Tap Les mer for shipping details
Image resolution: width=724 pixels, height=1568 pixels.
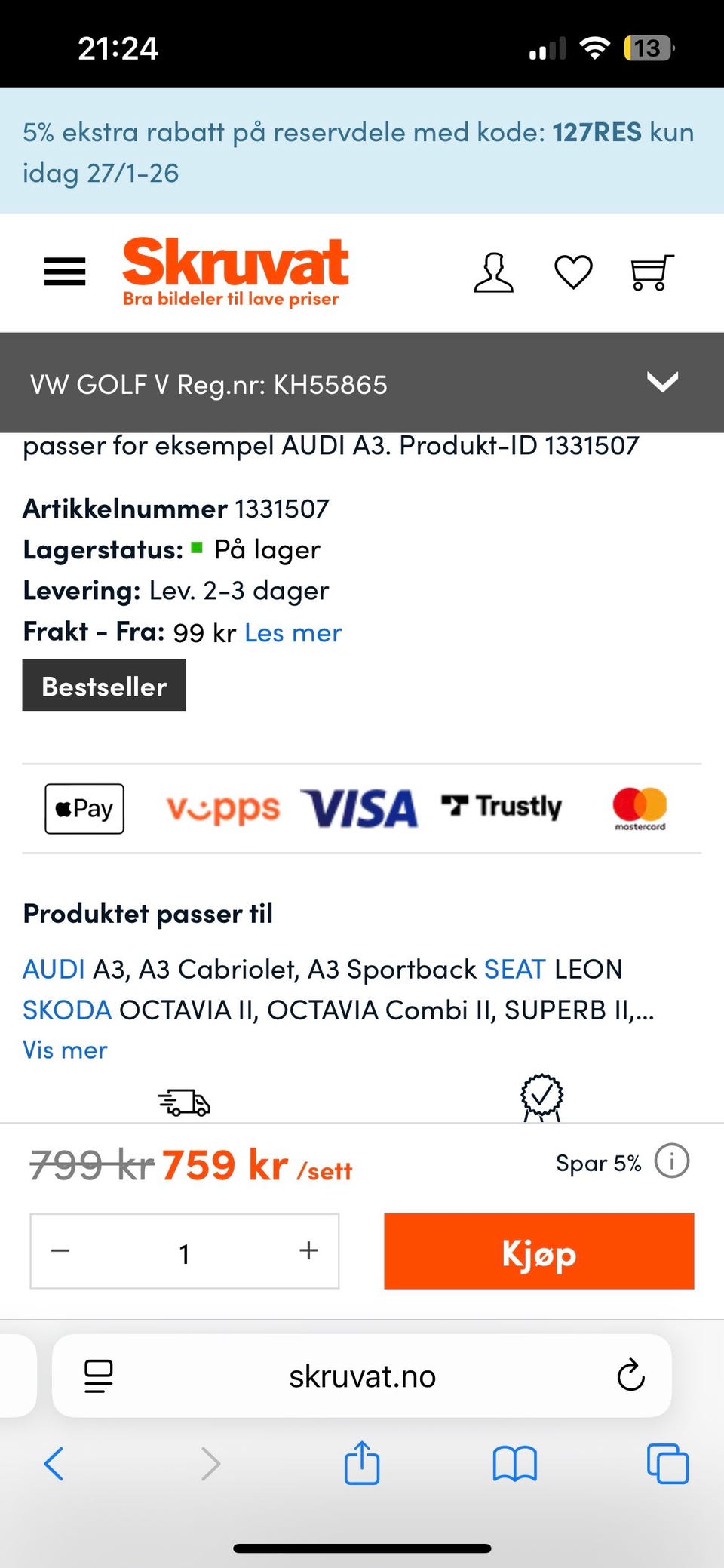coord(293,632)
